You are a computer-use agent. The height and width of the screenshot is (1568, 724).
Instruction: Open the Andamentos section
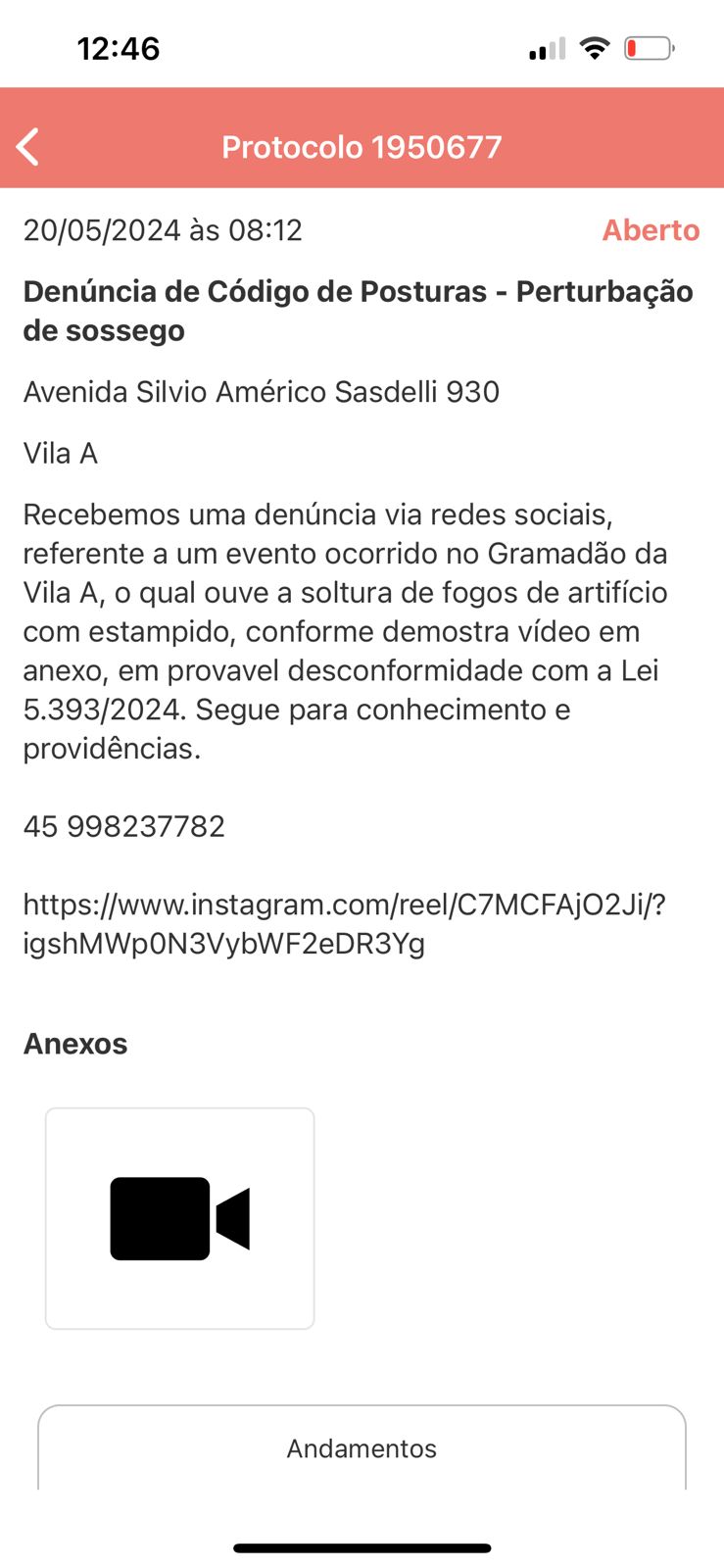click(x=362, y=1447)
